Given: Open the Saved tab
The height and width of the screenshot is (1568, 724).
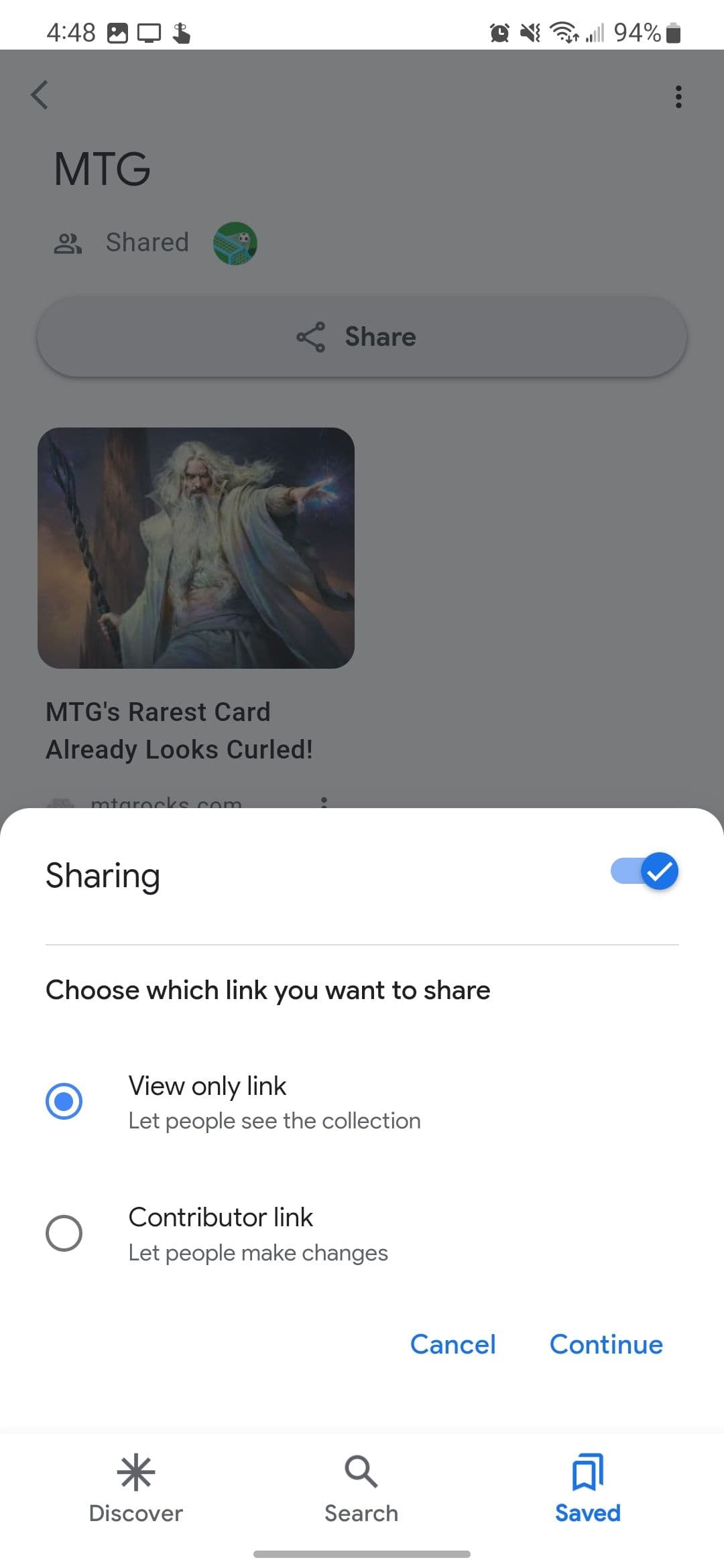Looking at the screenshot, I should pos(587,1488).
